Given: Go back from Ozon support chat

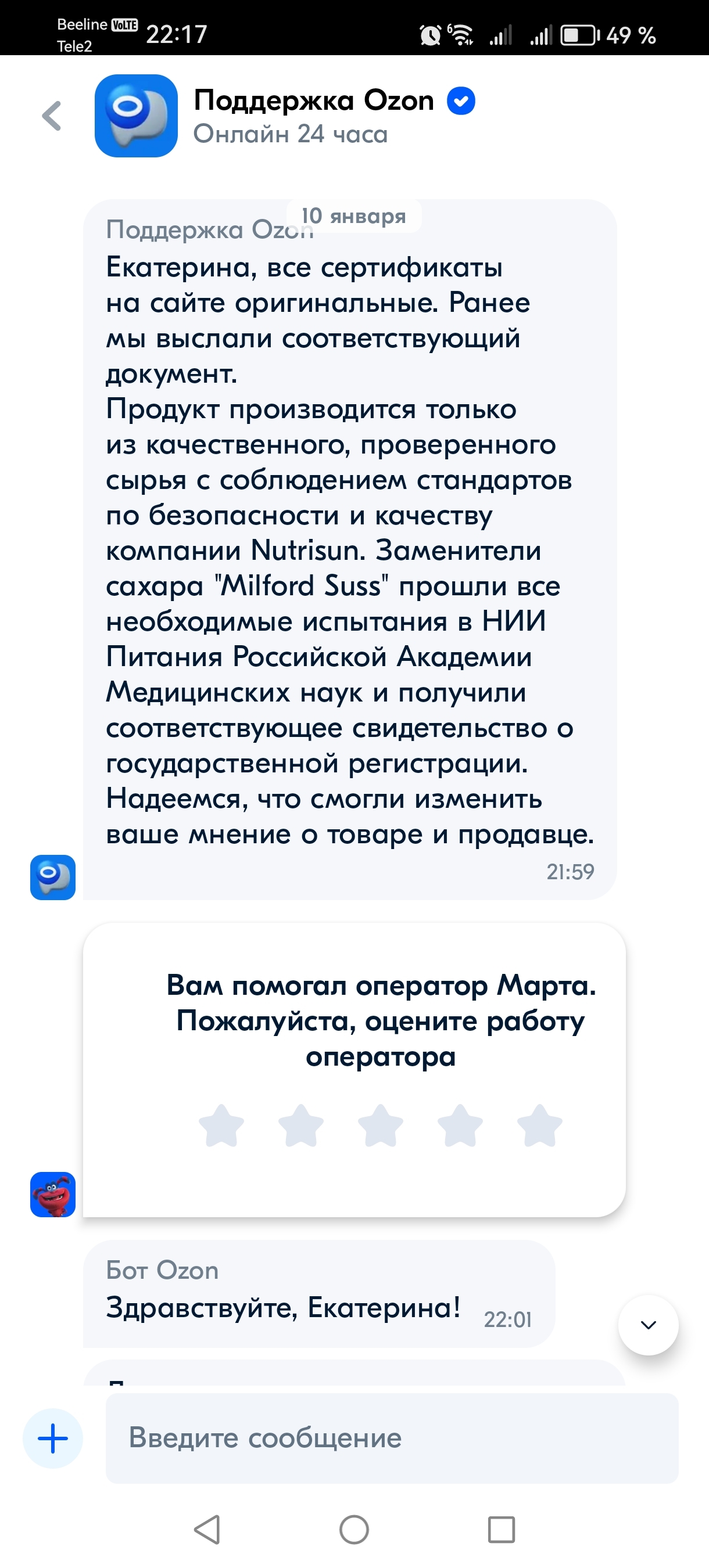Looking at the screenshot, I should (x=52, y=116).
